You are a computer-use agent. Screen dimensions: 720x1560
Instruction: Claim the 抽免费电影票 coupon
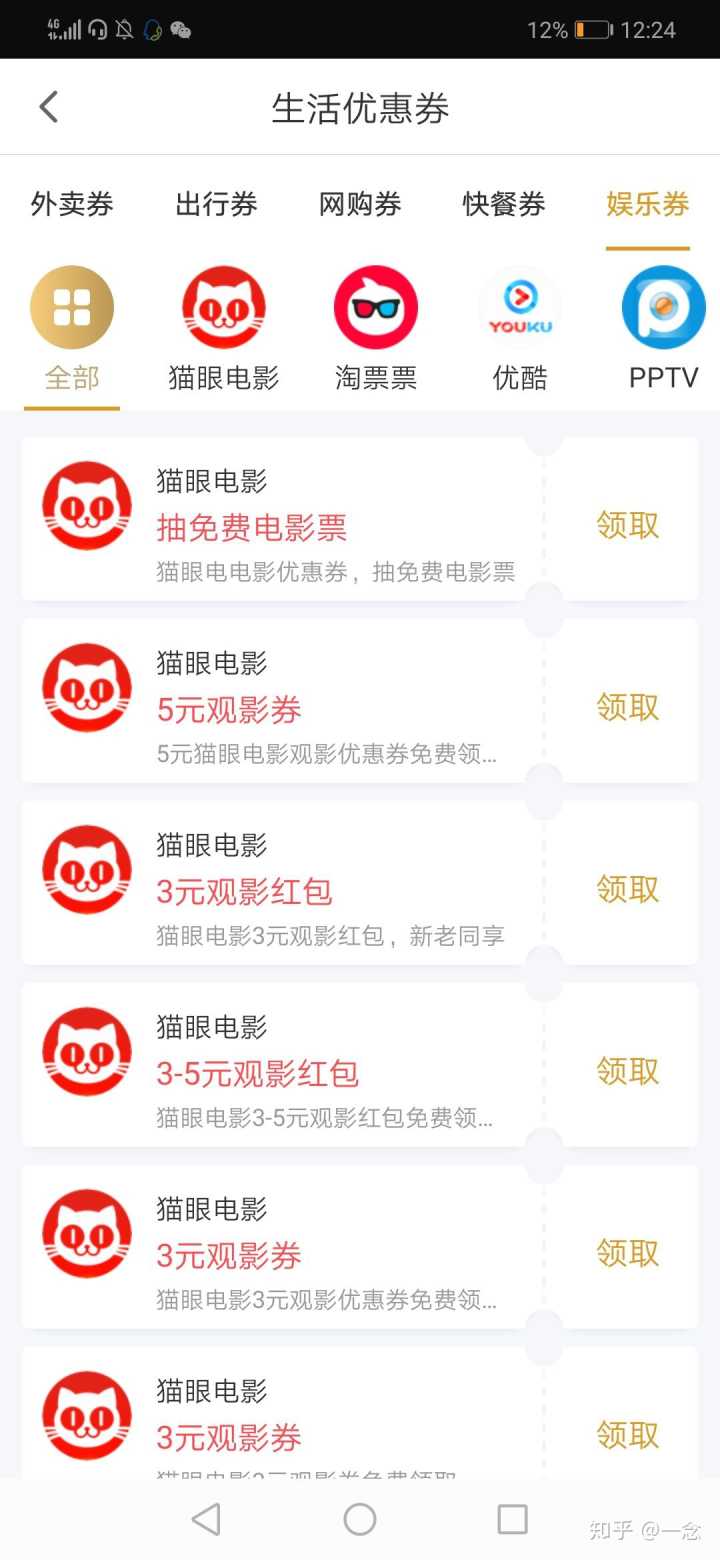click(628, 525)
